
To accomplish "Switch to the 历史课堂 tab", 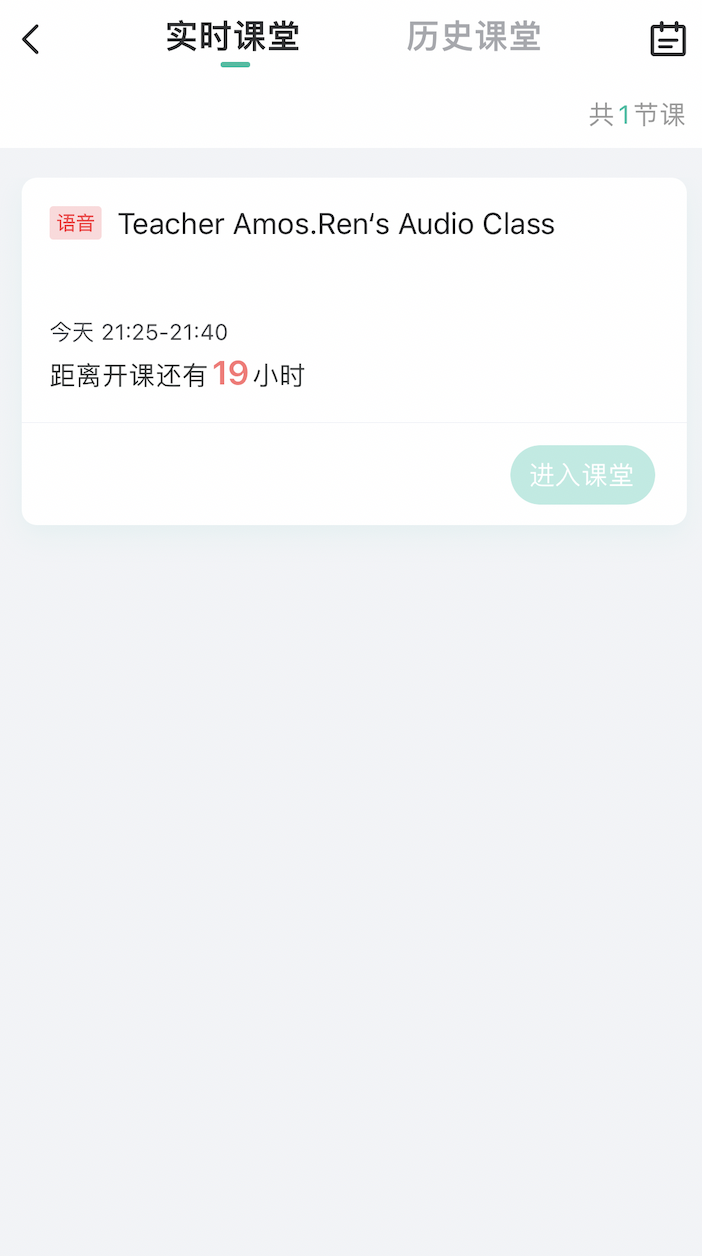I will [473, 37].
